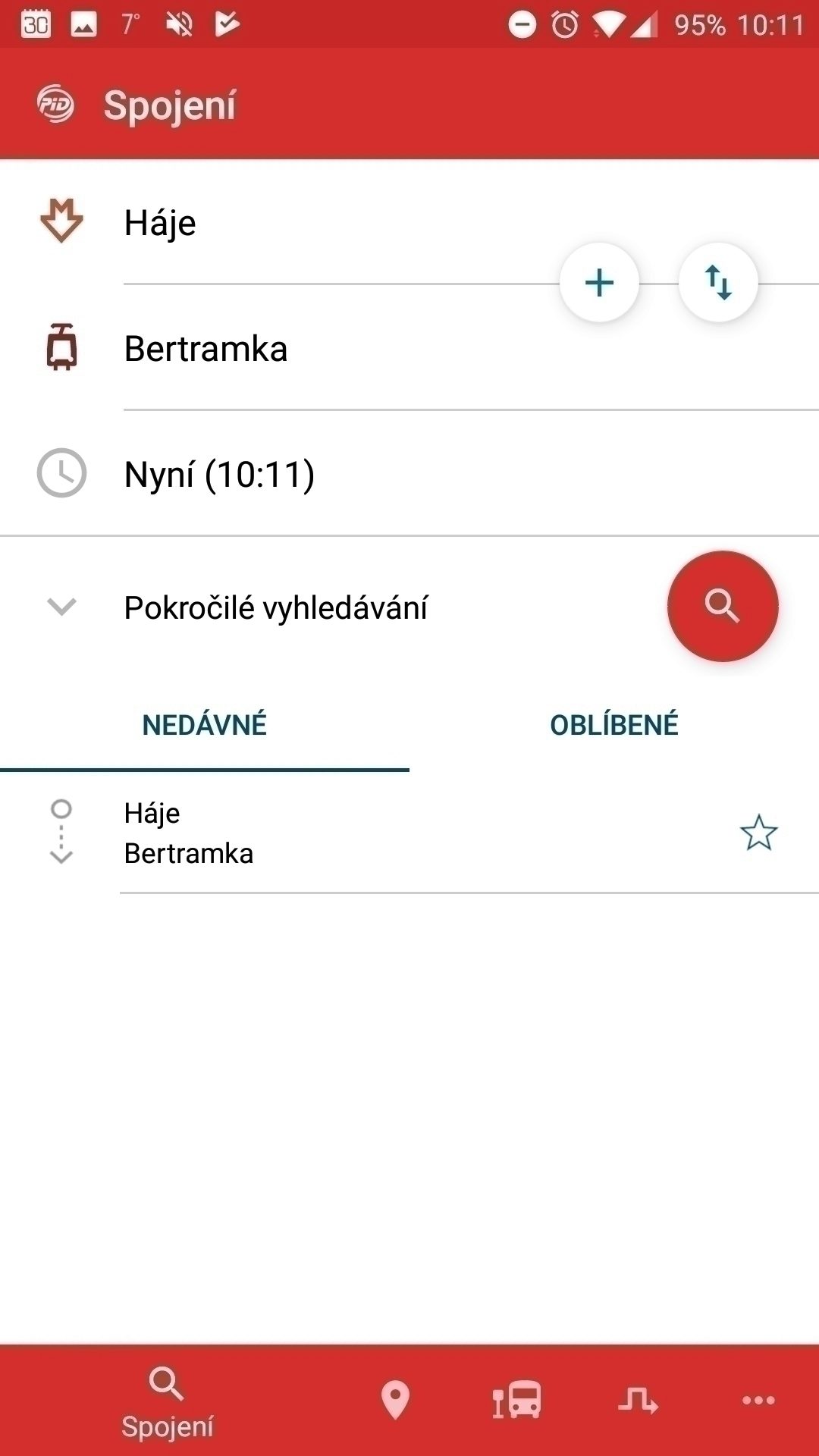Viewport: 819px width, 1456px height.
Task: Open the Spojení bottom navigation item
Action: 167,1401
